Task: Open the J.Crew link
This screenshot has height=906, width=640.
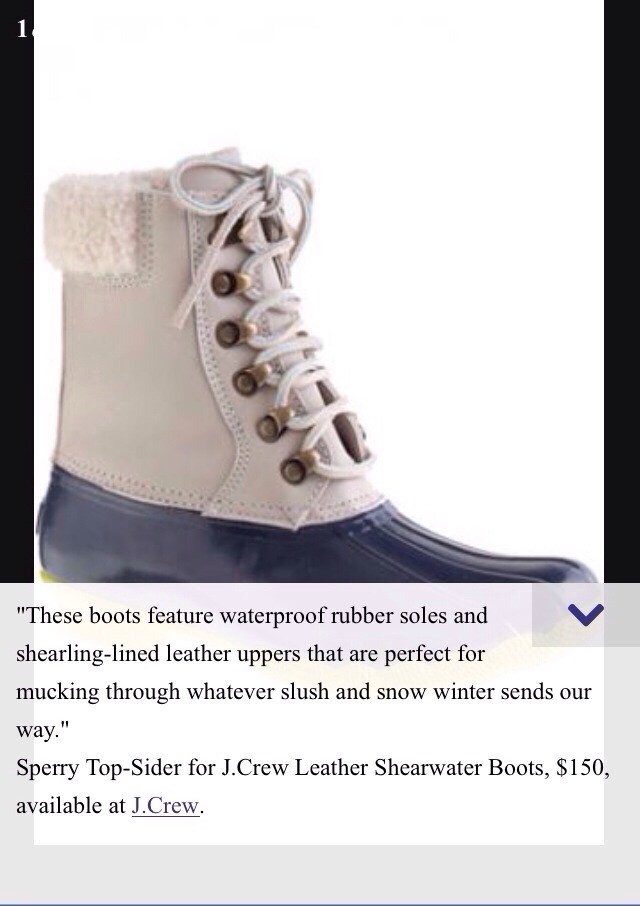Action: coord(165,806)
